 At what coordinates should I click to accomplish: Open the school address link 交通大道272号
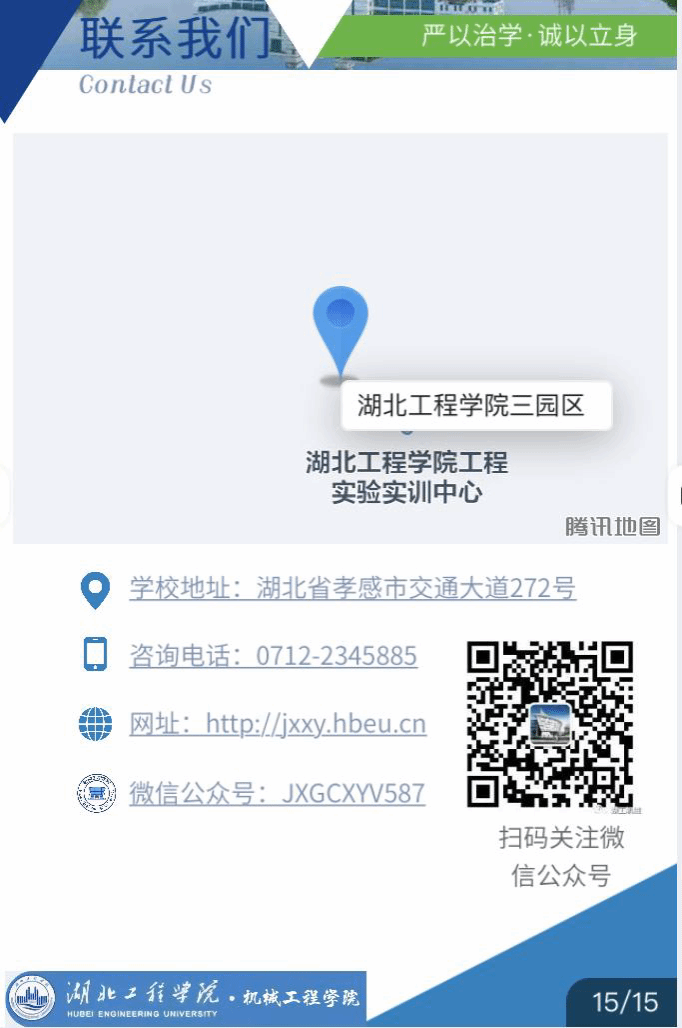[352, 588]
